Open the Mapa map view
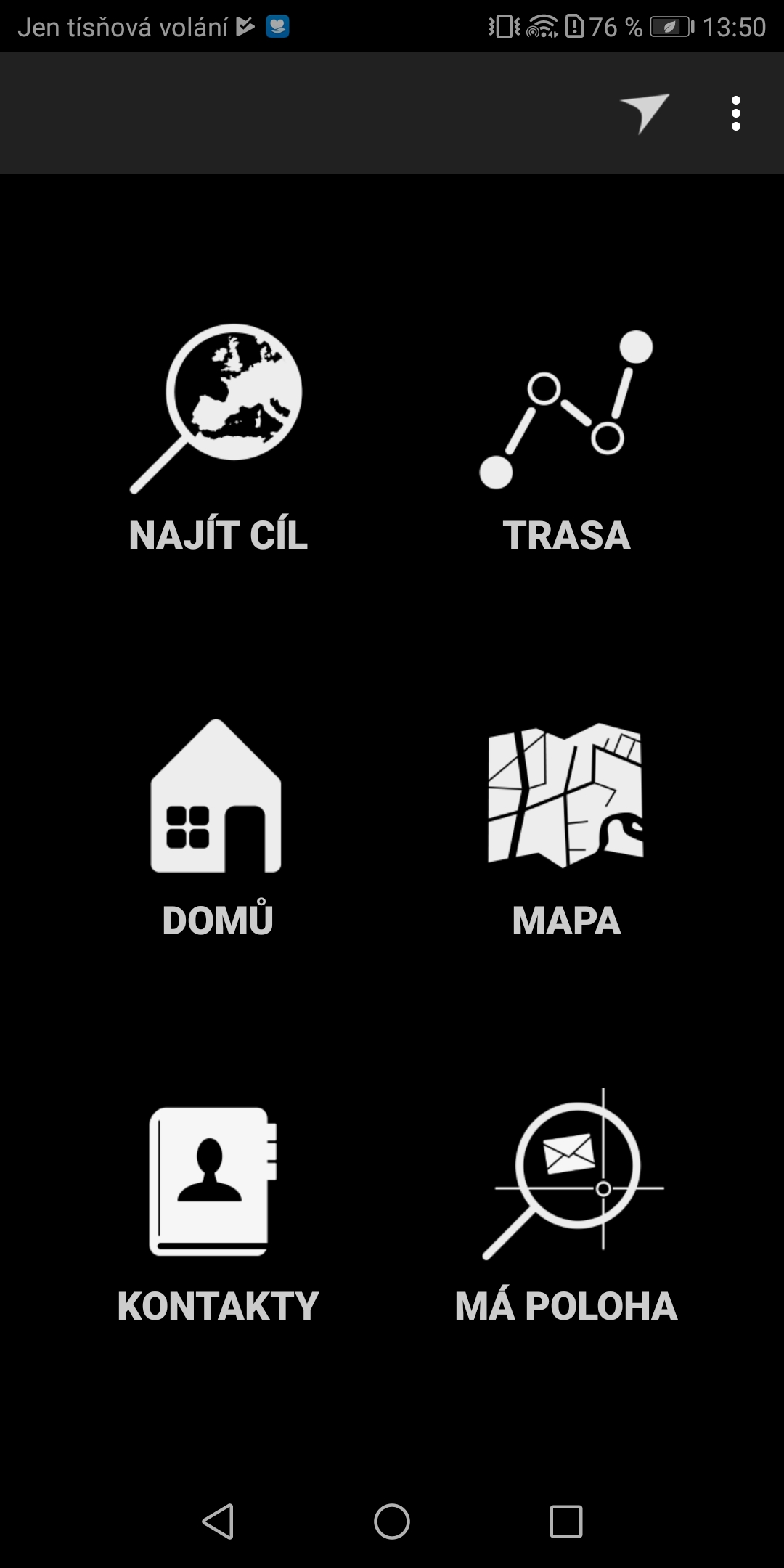The width and height of the screenshot is (784, 1568). (x=566, y=827)
